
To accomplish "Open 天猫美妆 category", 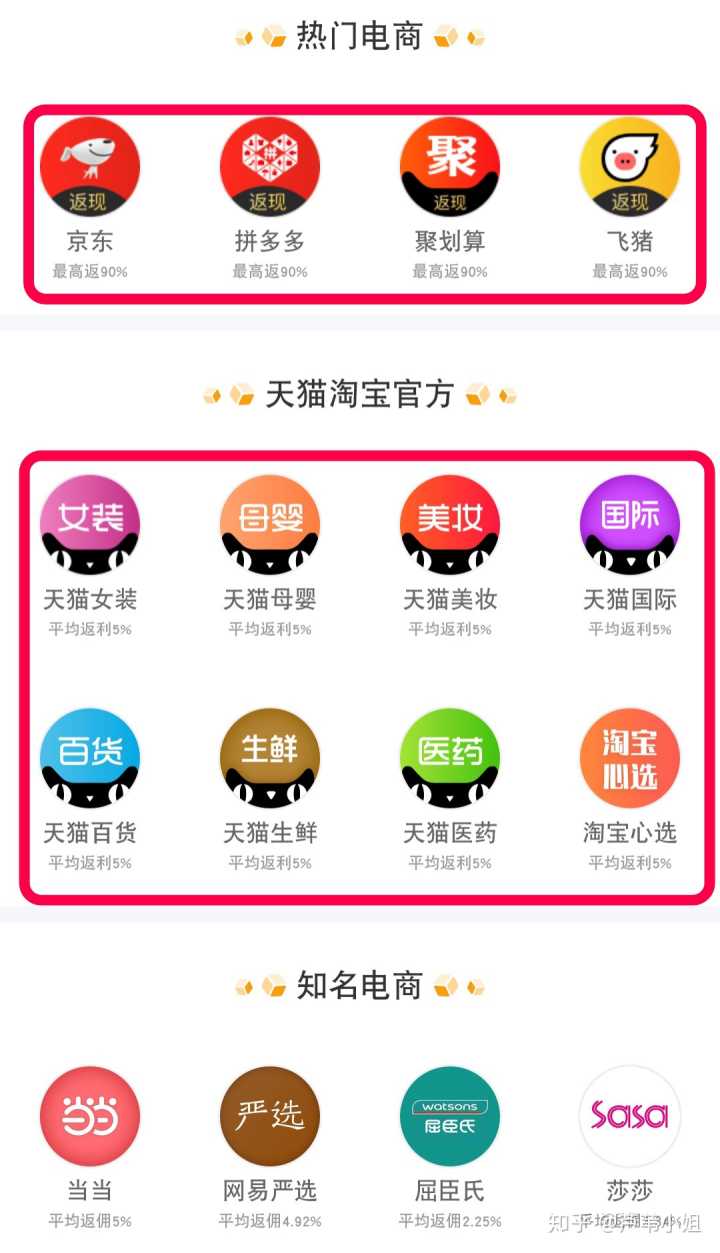I will coord(450,525).
